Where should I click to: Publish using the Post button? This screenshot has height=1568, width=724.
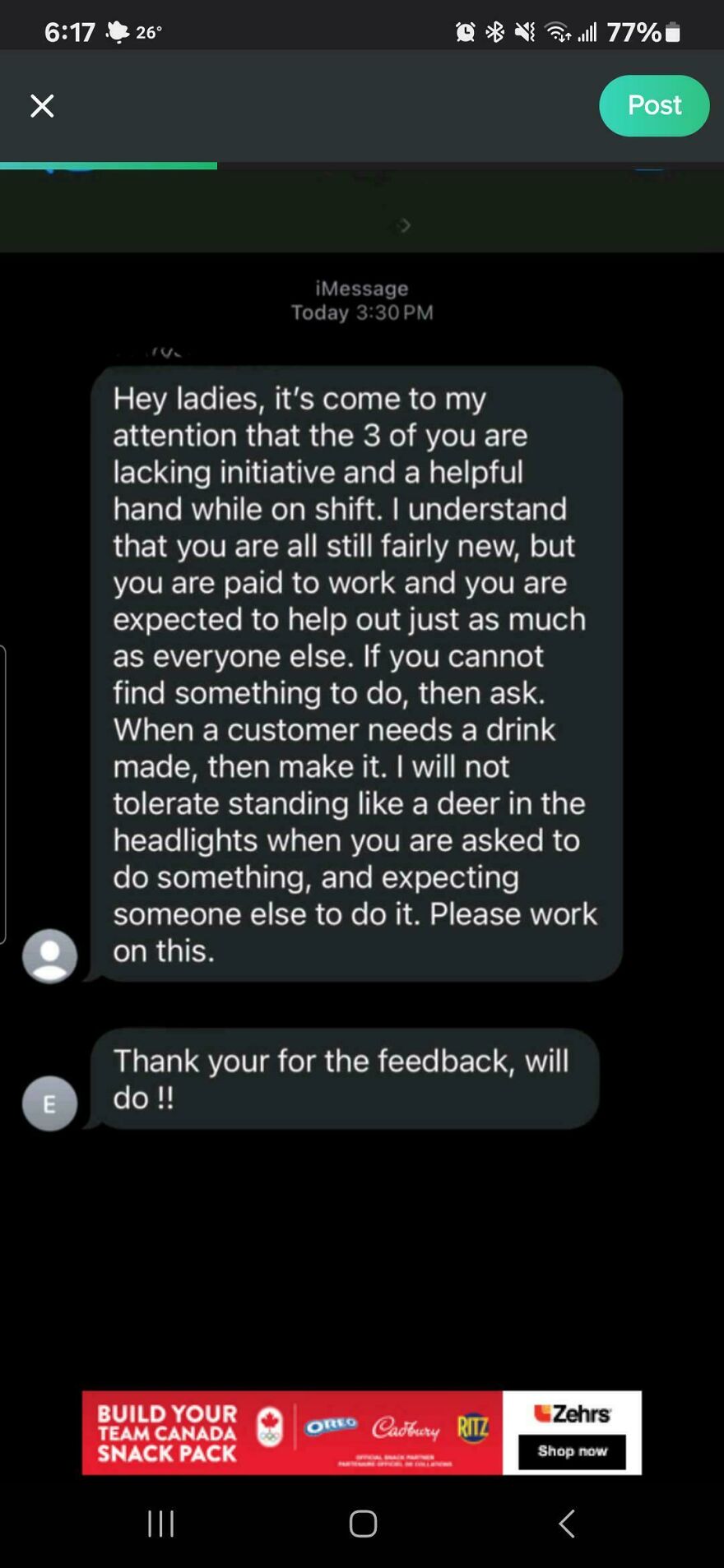[654, 105]
